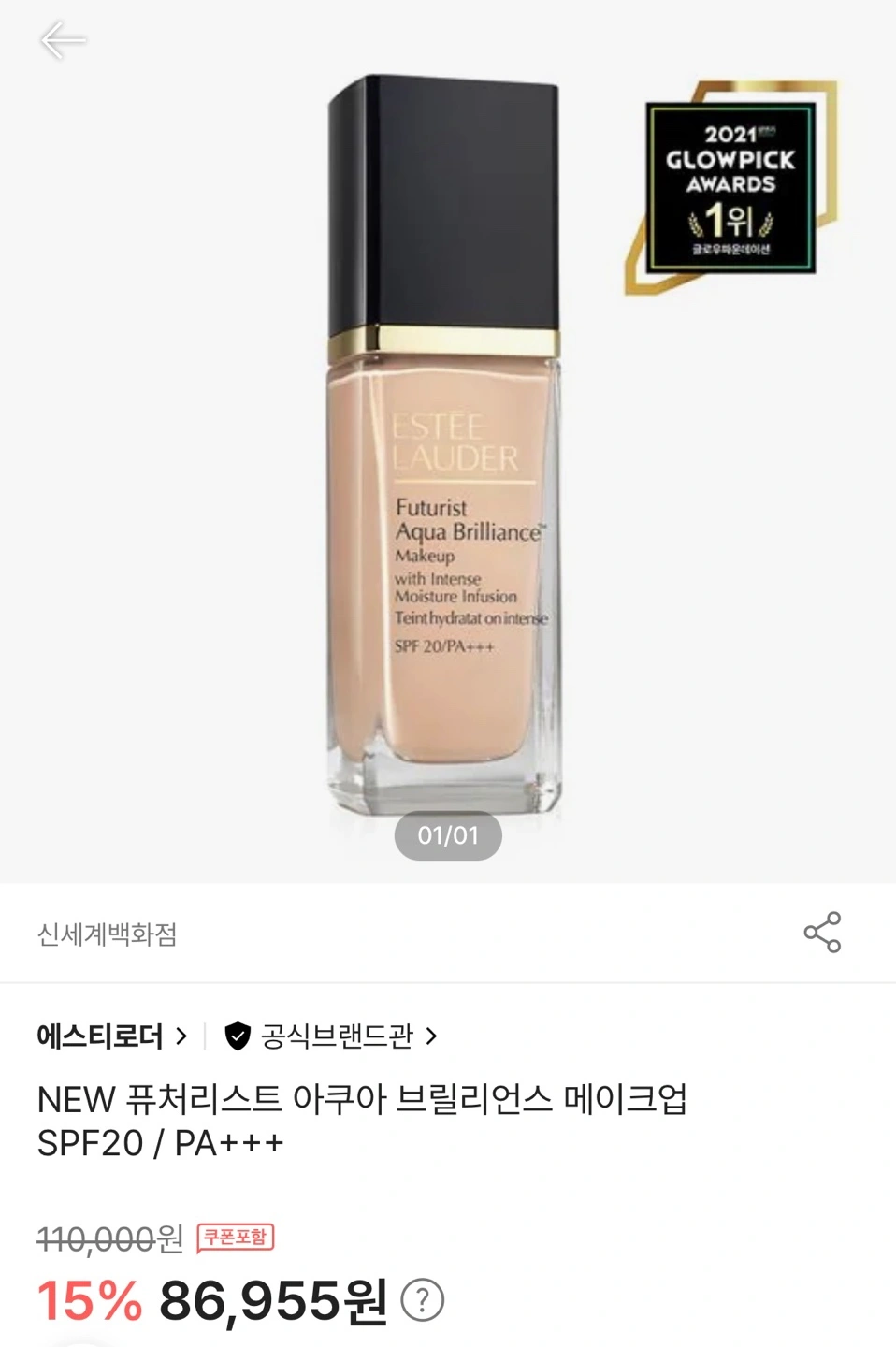Share this product

click(822, 933)
